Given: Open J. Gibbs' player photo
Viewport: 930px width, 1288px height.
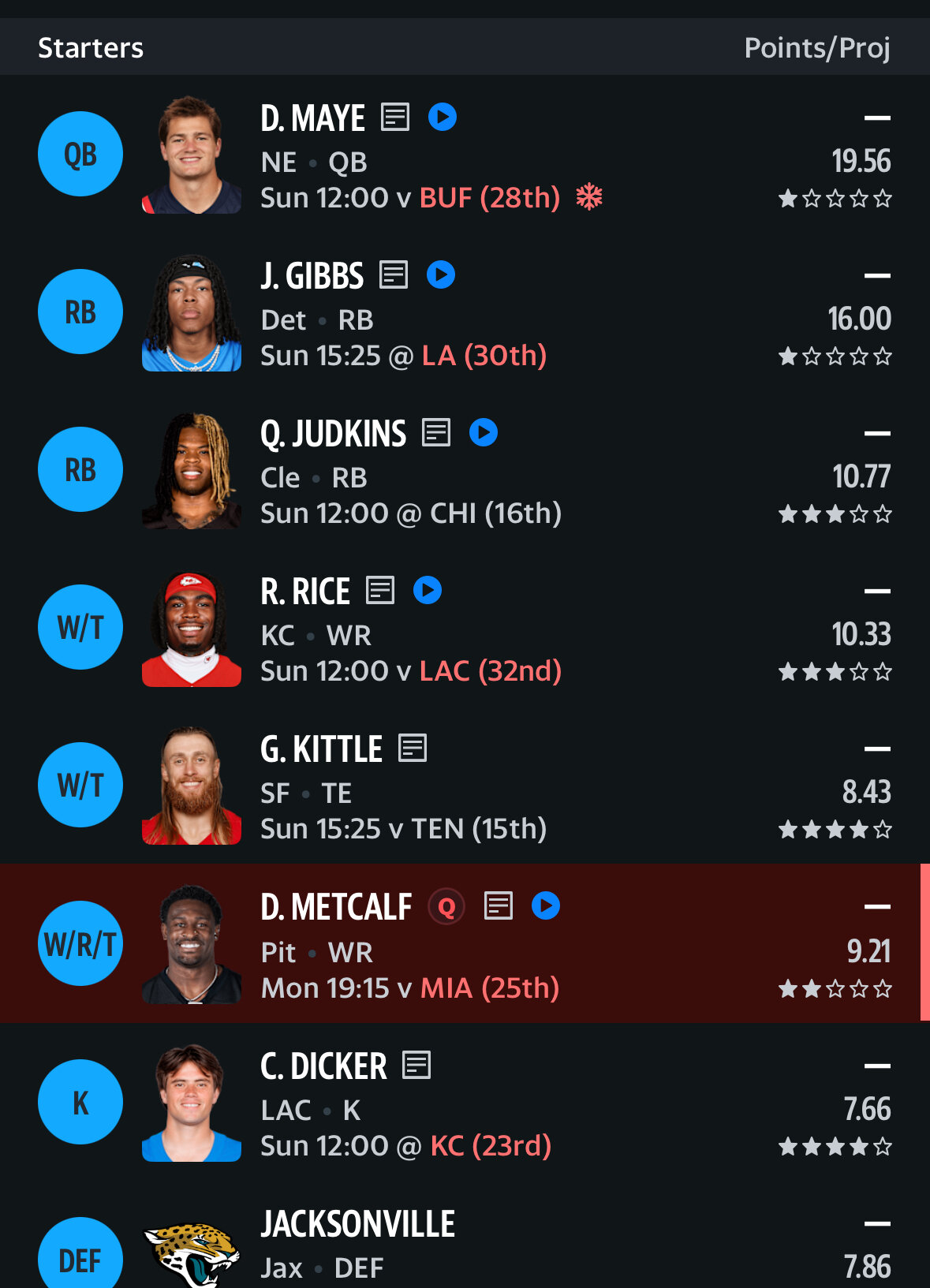Looking at the screenshot, I should pos(192,313).
